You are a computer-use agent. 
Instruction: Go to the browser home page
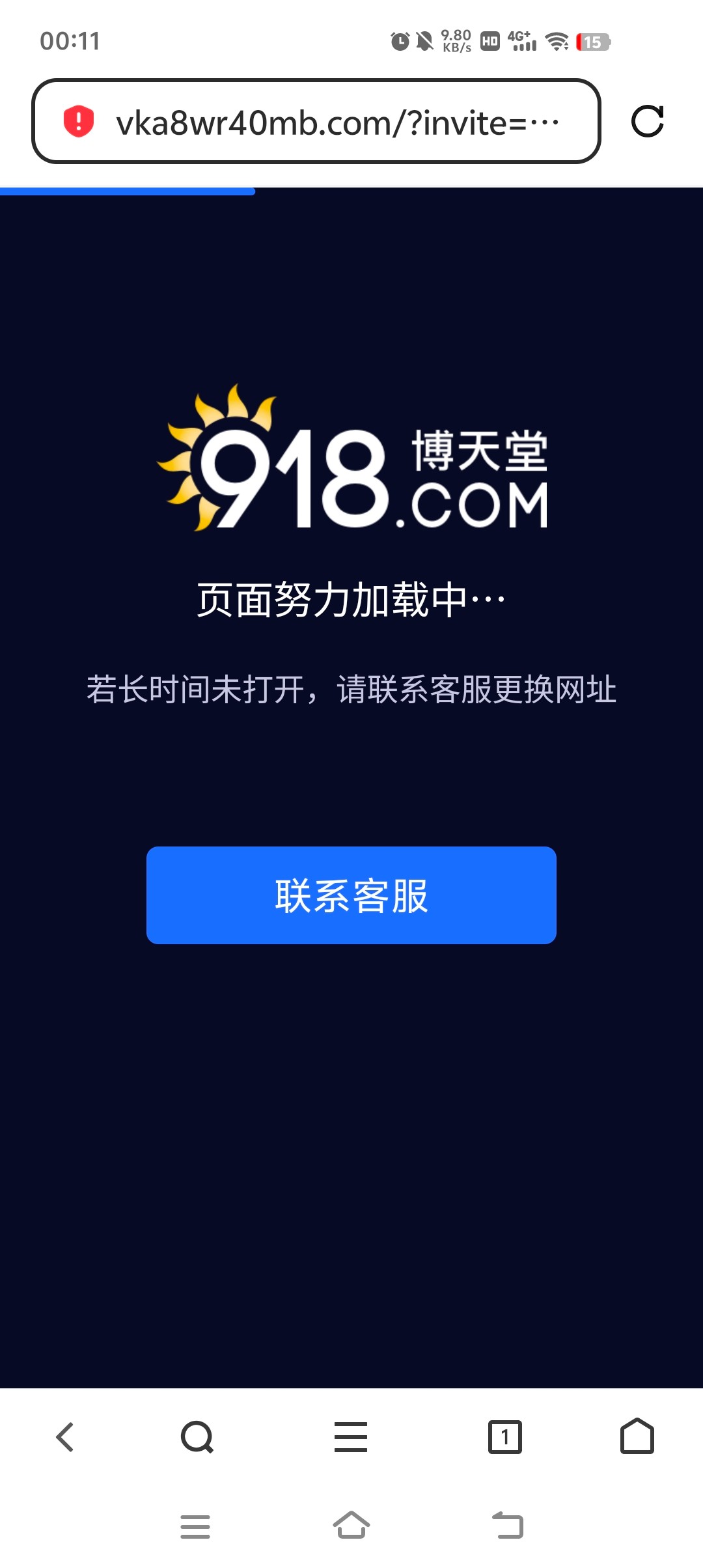pos(637,1436)
